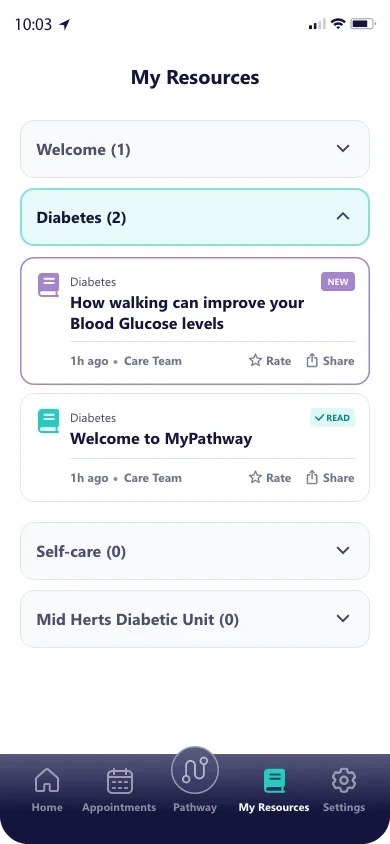Viewport: 390px width, 844px height.
Task: Open the walking and Blood Glucose article
Action: pyautogui.click(x=195, y=321)
